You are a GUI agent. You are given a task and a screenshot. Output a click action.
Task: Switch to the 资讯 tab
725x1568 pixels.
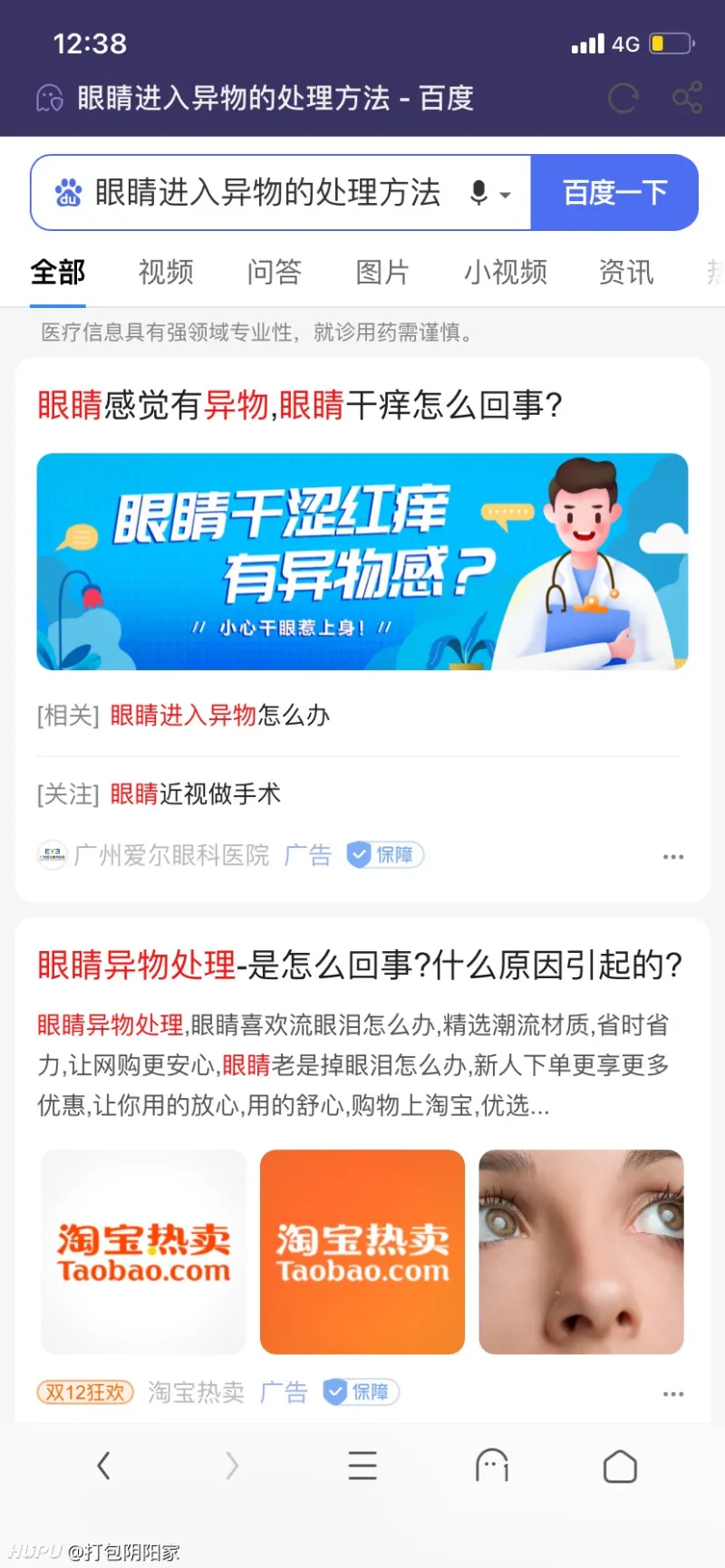click(625, 272)
